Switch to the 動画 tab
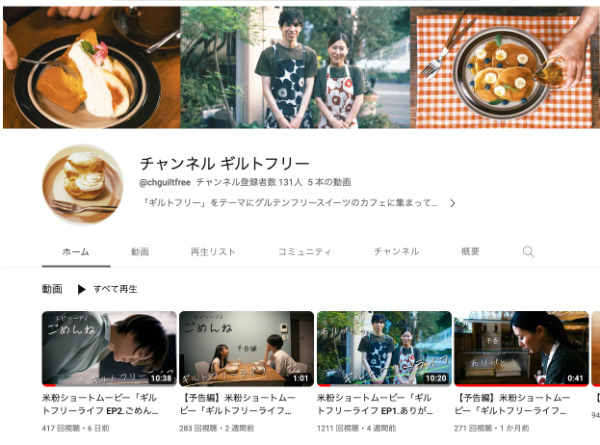This screenshot has height=445, width=600. tap(140, 252)
